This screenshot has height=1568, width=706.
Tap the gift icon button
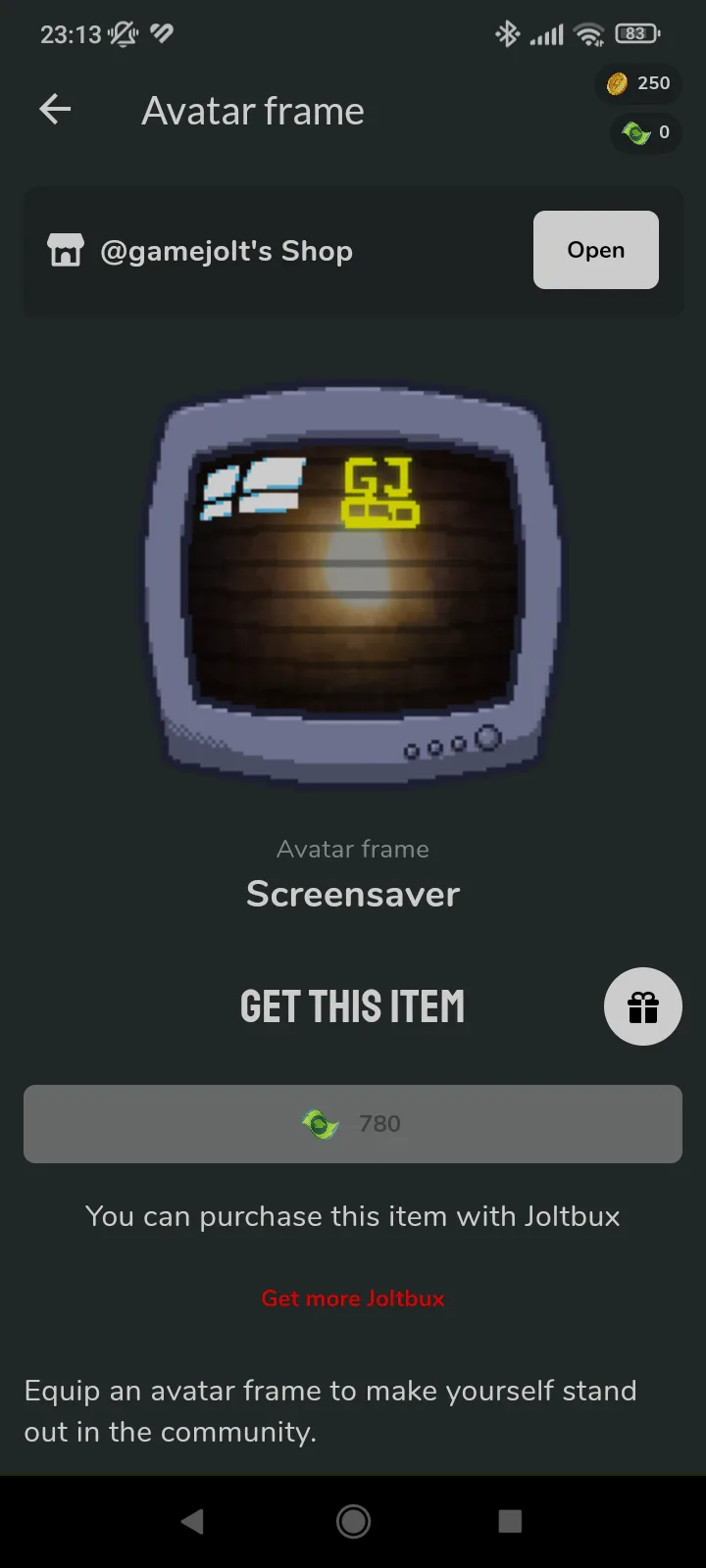[643, 1006]
